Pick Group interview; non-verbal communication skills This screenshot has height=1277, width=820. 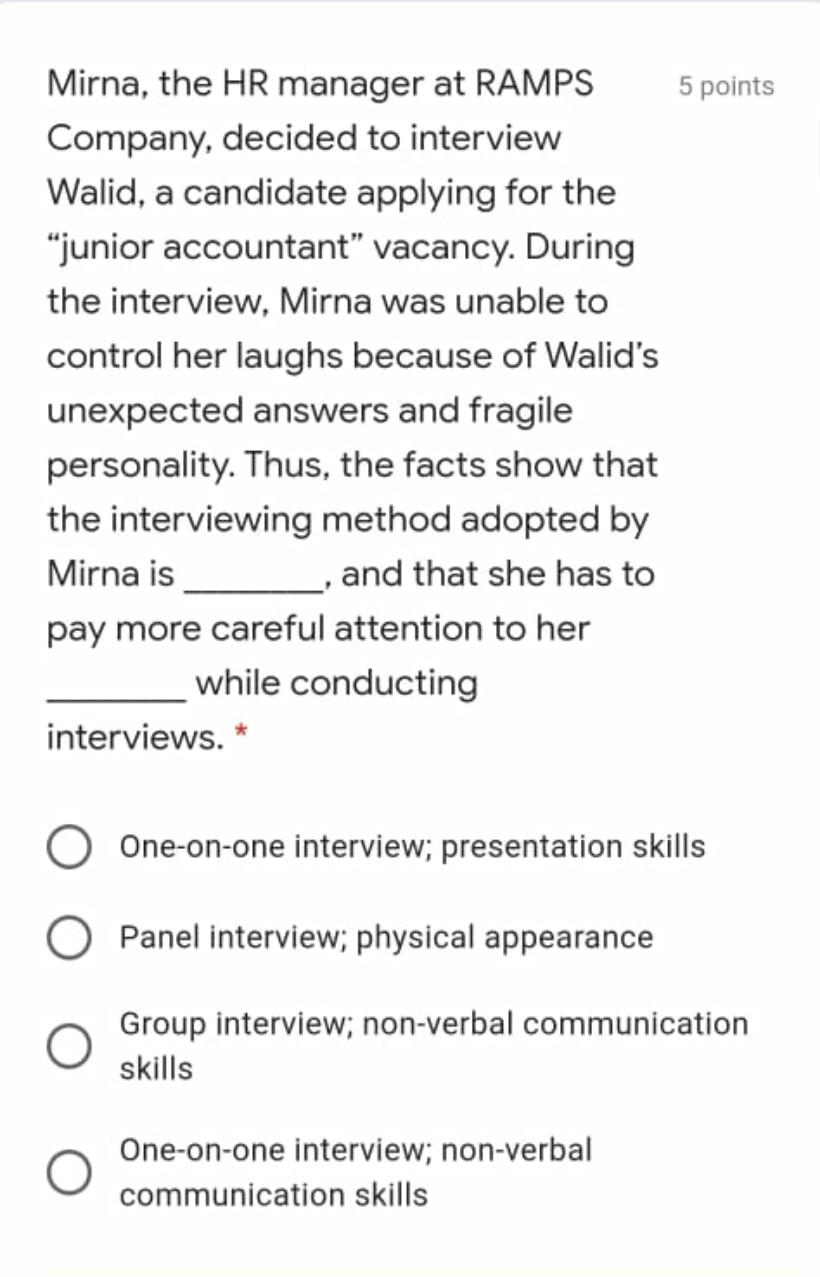69,1046
